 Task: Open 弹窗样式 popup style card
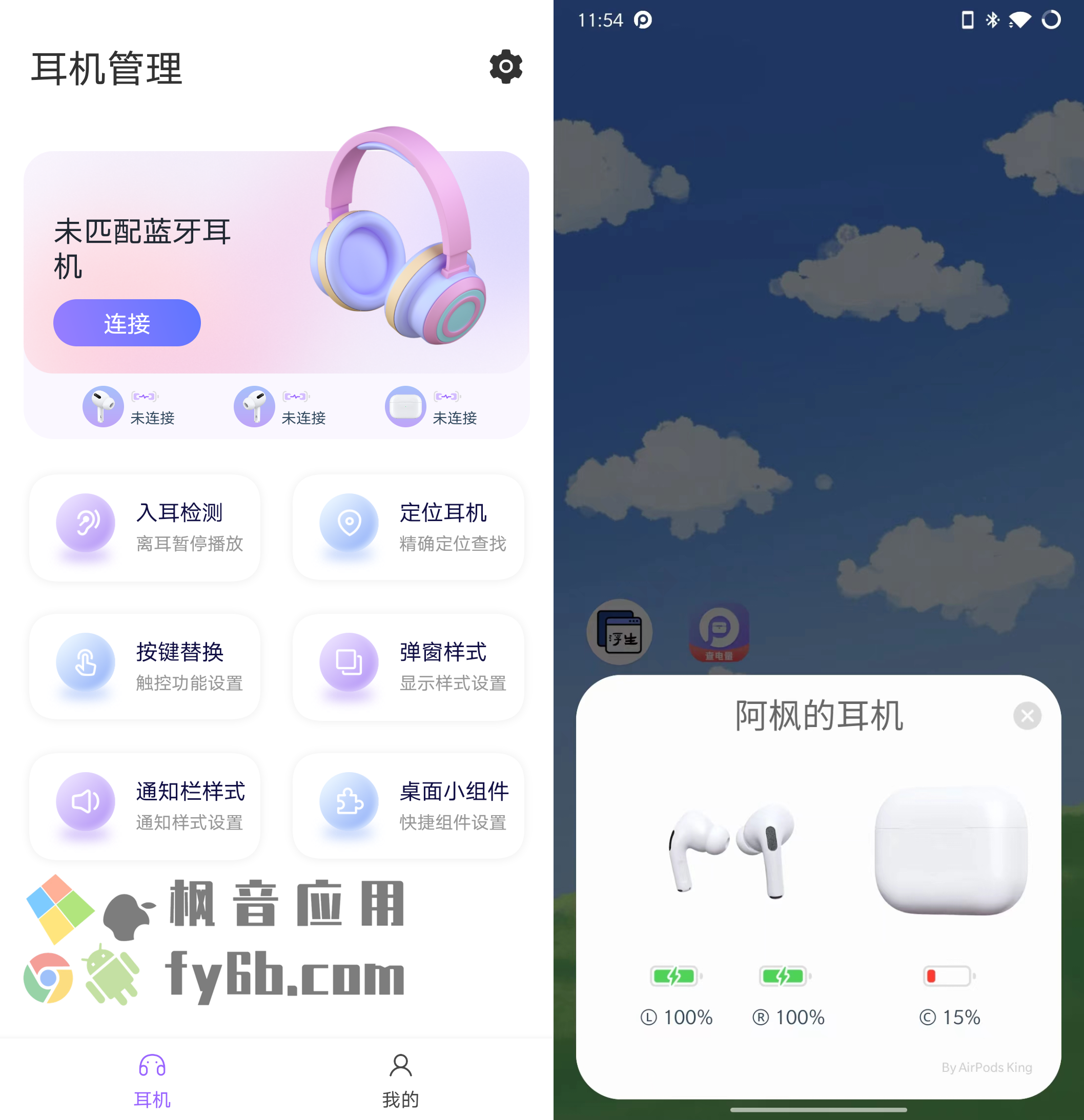pyautogui.click(x=408, y=666)
